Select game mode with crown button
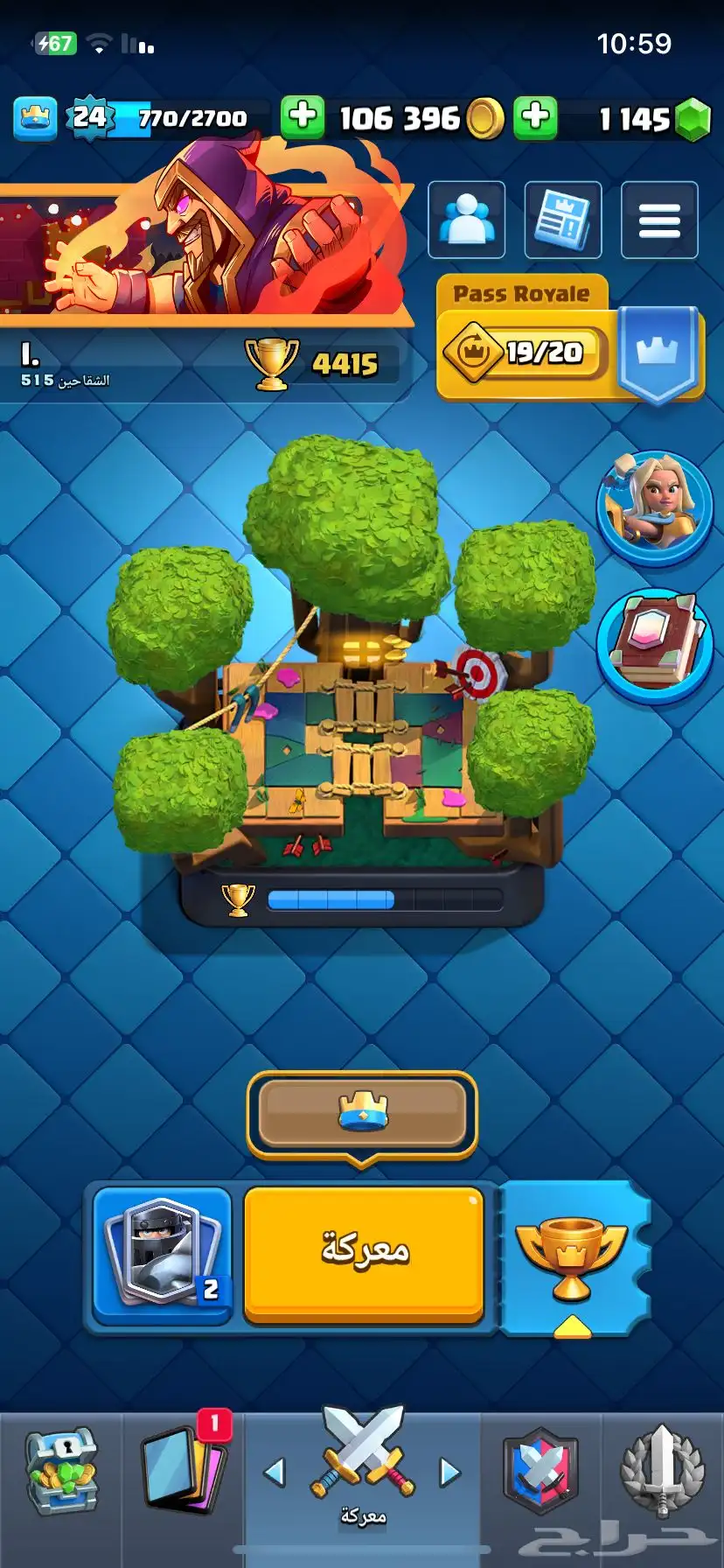 click(x=362, y=1113)
